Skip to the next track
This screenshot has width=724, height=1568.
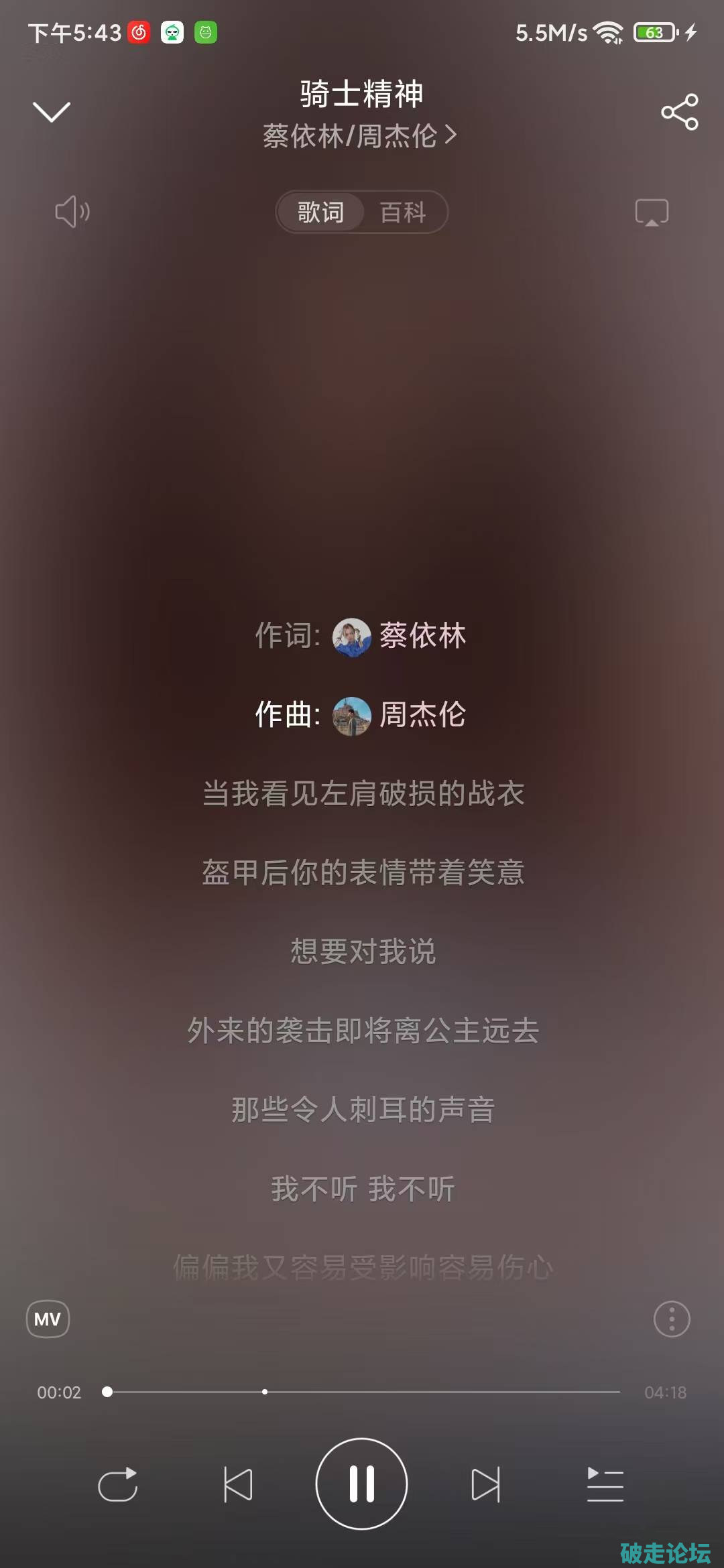[x=485, y=1484]
